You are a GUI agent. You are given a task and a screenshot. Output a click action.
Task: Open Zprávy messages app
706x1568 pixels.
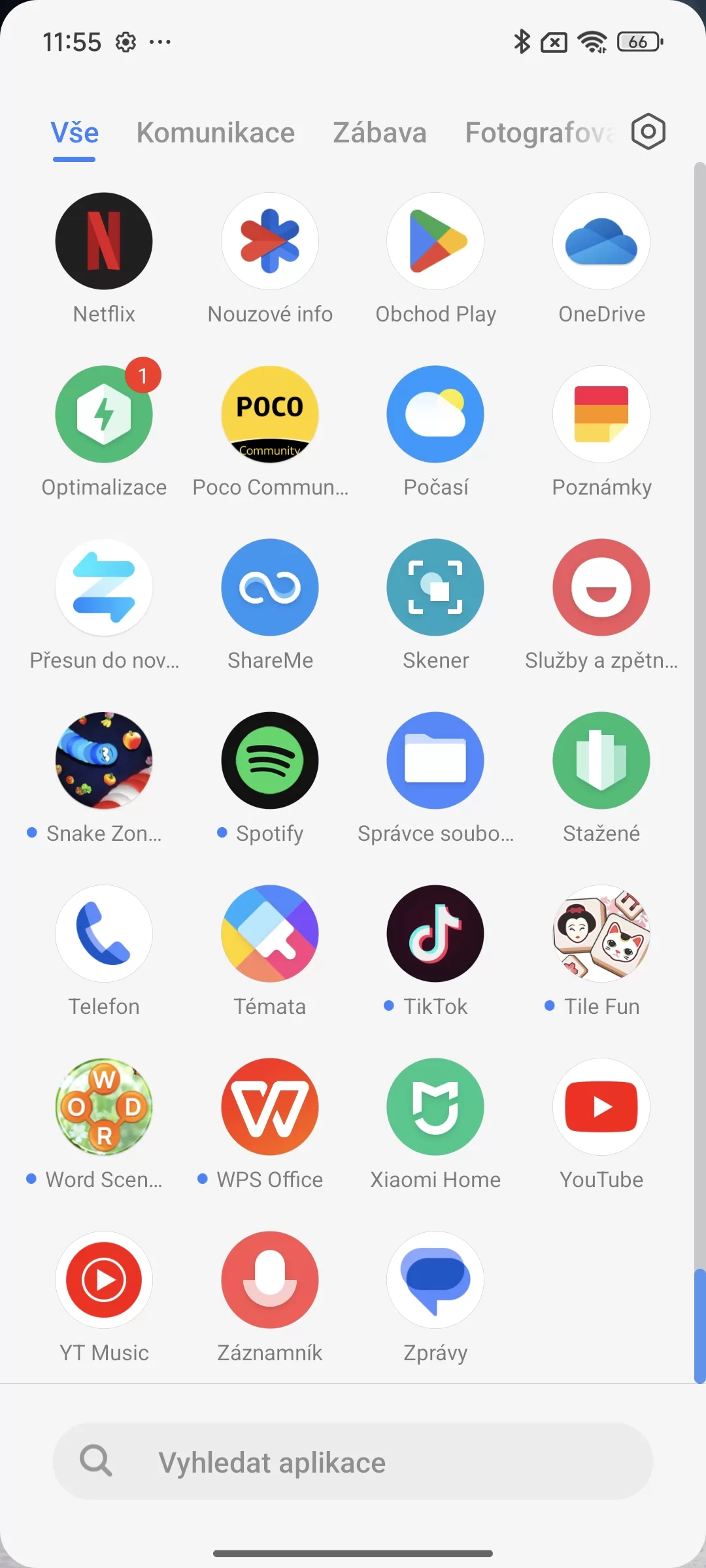pos(435,1280)
